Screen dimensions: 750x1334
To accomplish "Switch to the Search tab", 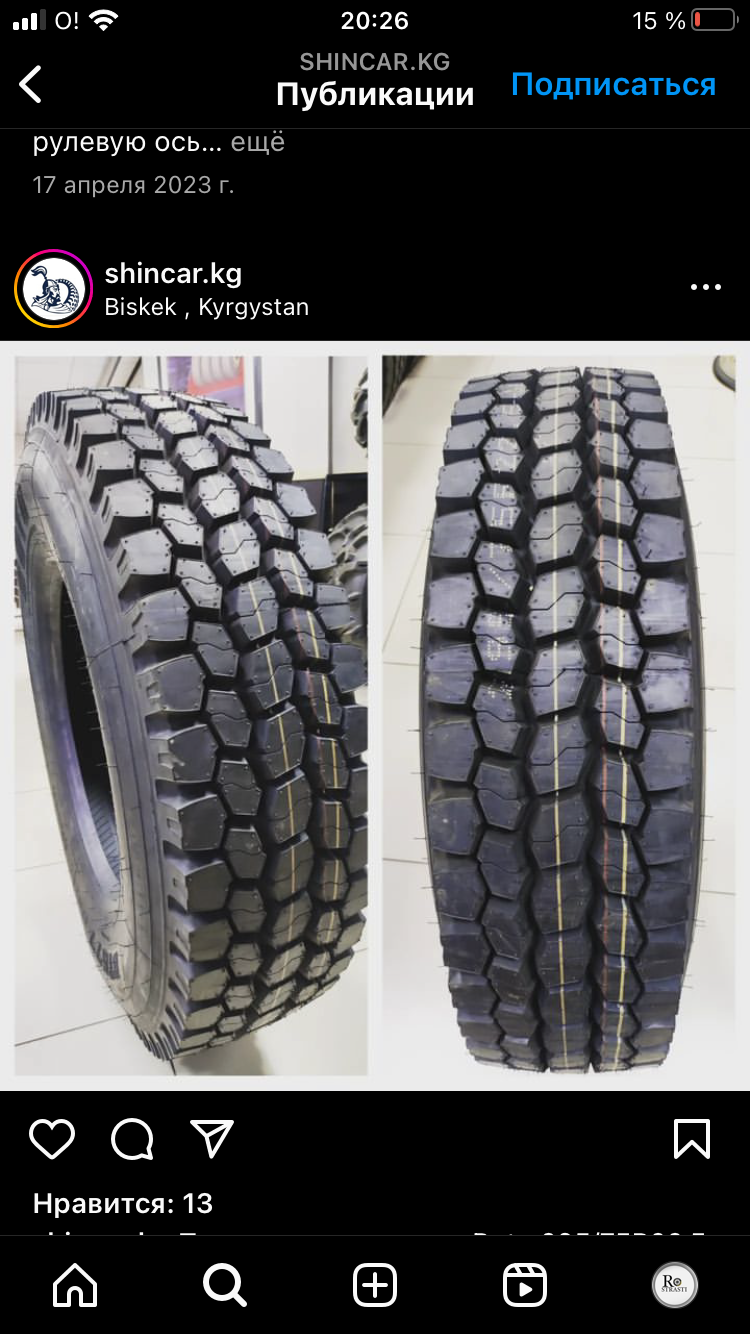I will click(x=224, y=1285).
